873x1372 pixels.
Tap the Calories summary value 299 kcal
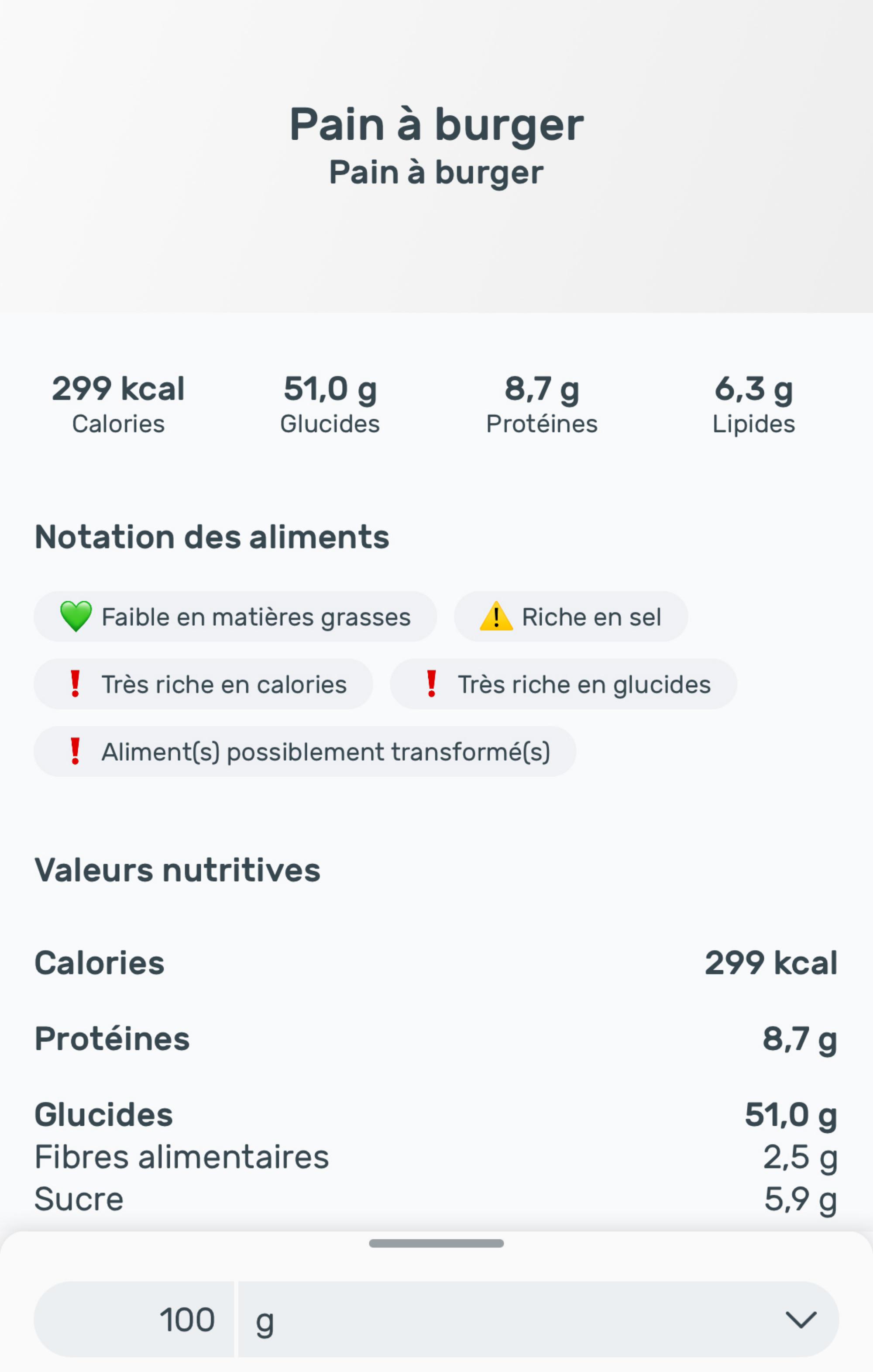pos(117,389)
